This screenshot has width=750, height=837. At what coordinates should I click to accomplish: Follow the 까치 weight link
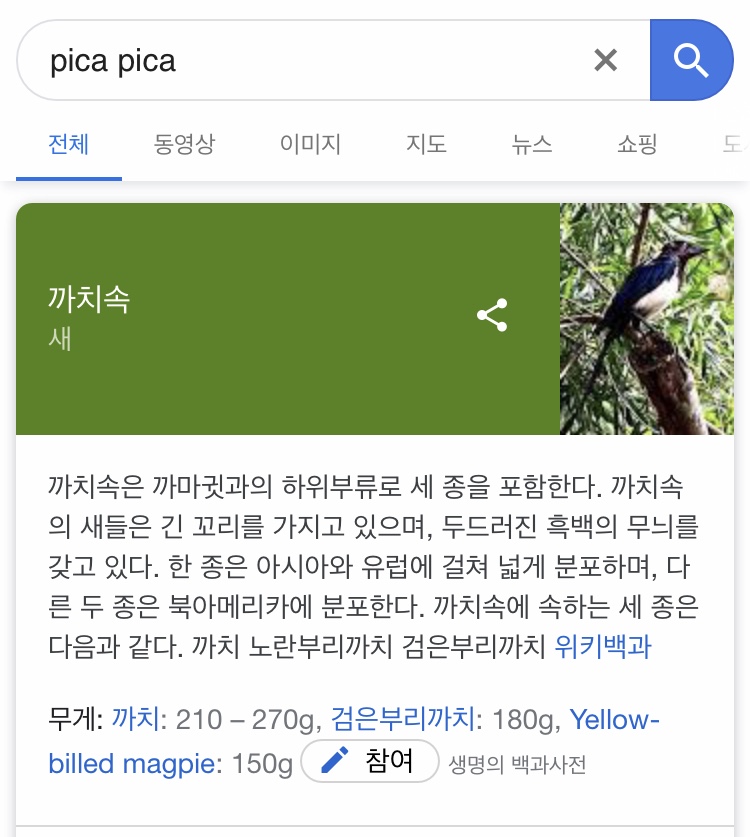[135, 718]
